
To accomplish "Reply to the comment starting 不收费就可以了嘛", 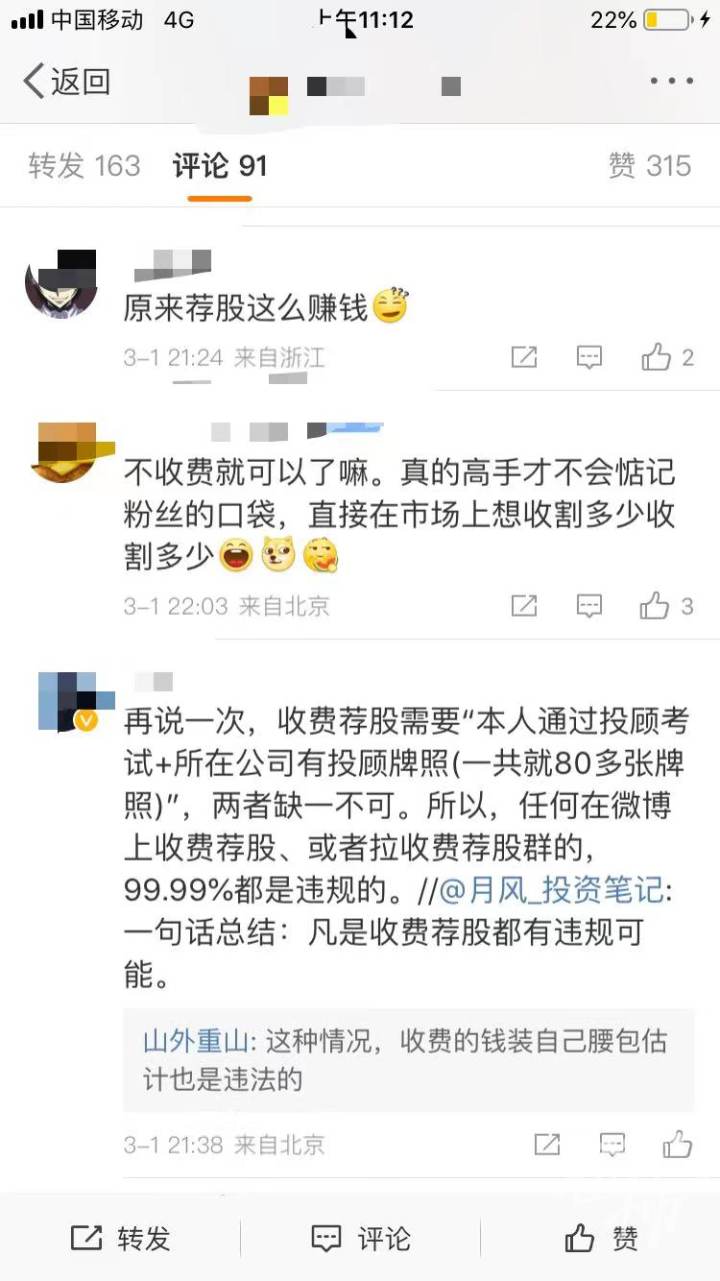I will tap(589, 605).
